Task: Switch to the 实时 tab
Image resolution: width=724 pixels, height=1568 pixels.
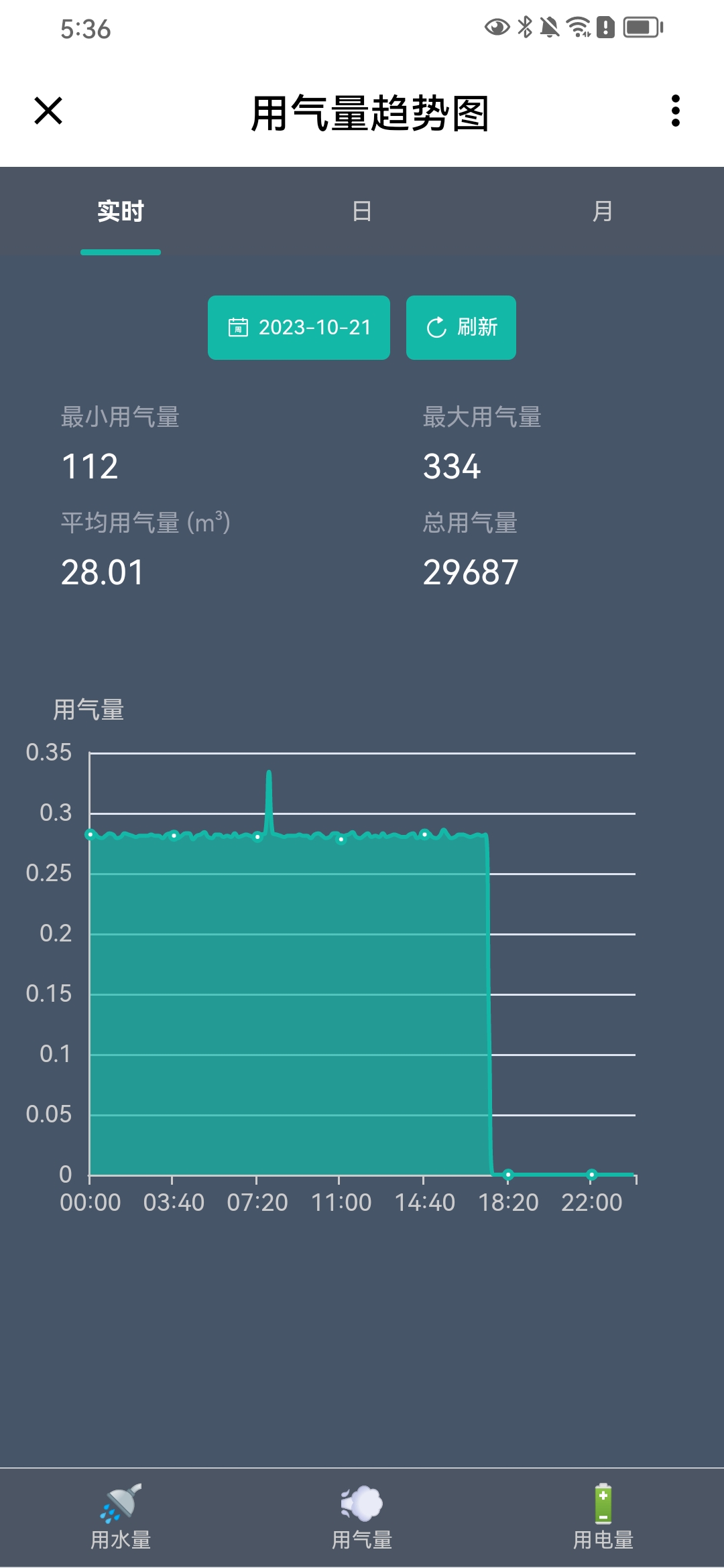Action: [121, 212]
